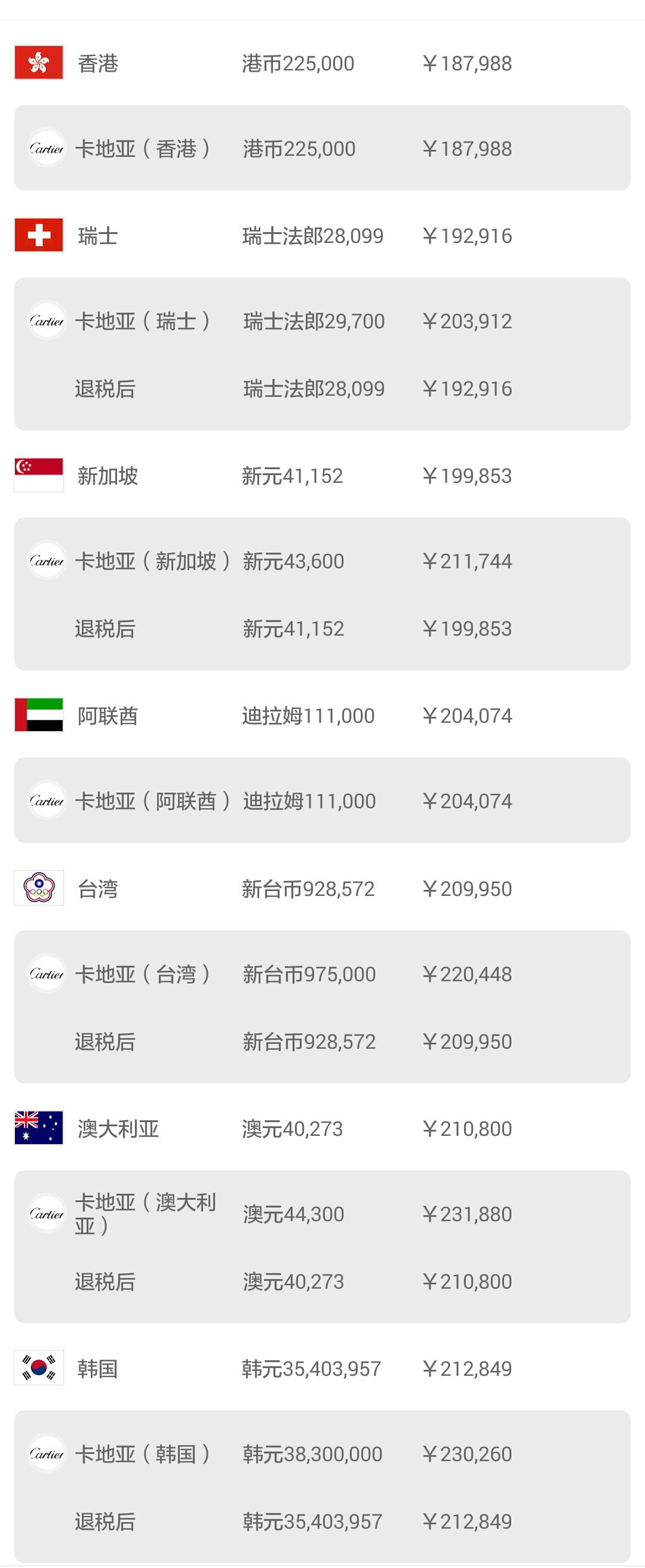
Task: Expand the 香港 region entry
Action: pos(97,63)
